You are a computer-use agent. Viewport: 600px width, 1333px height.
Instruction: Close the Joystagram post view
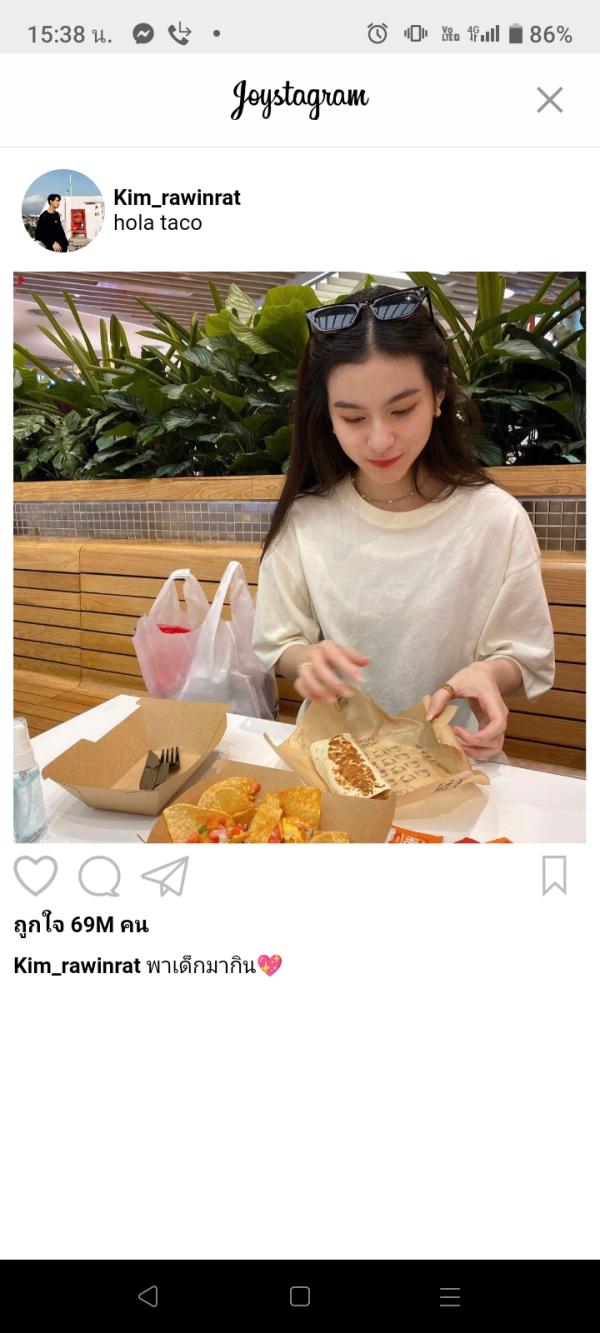pyautogui.click(x=549, y=100)
